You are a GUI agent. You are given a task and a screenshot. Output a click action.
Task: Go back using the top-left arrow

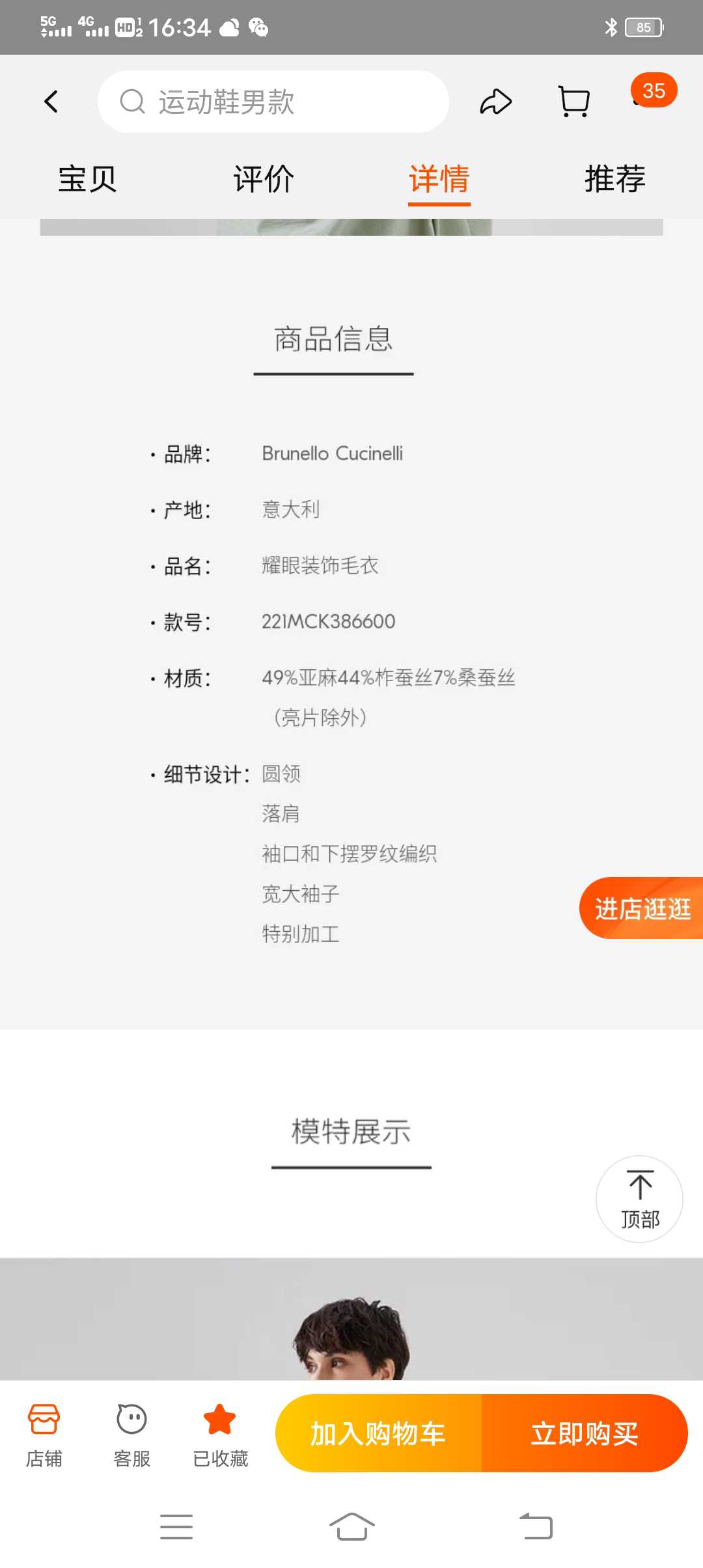coord(51,102)
